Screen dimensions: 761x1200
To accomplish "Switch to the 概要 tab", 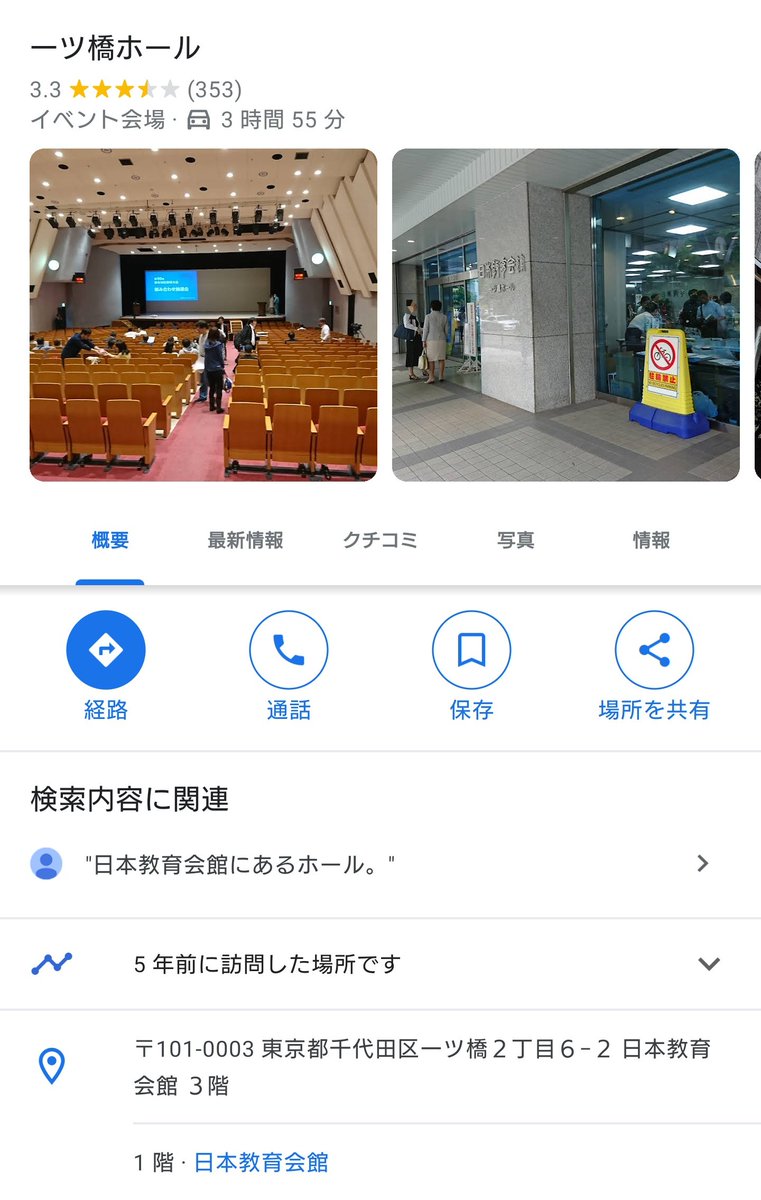I will click(x=110, y=541).
